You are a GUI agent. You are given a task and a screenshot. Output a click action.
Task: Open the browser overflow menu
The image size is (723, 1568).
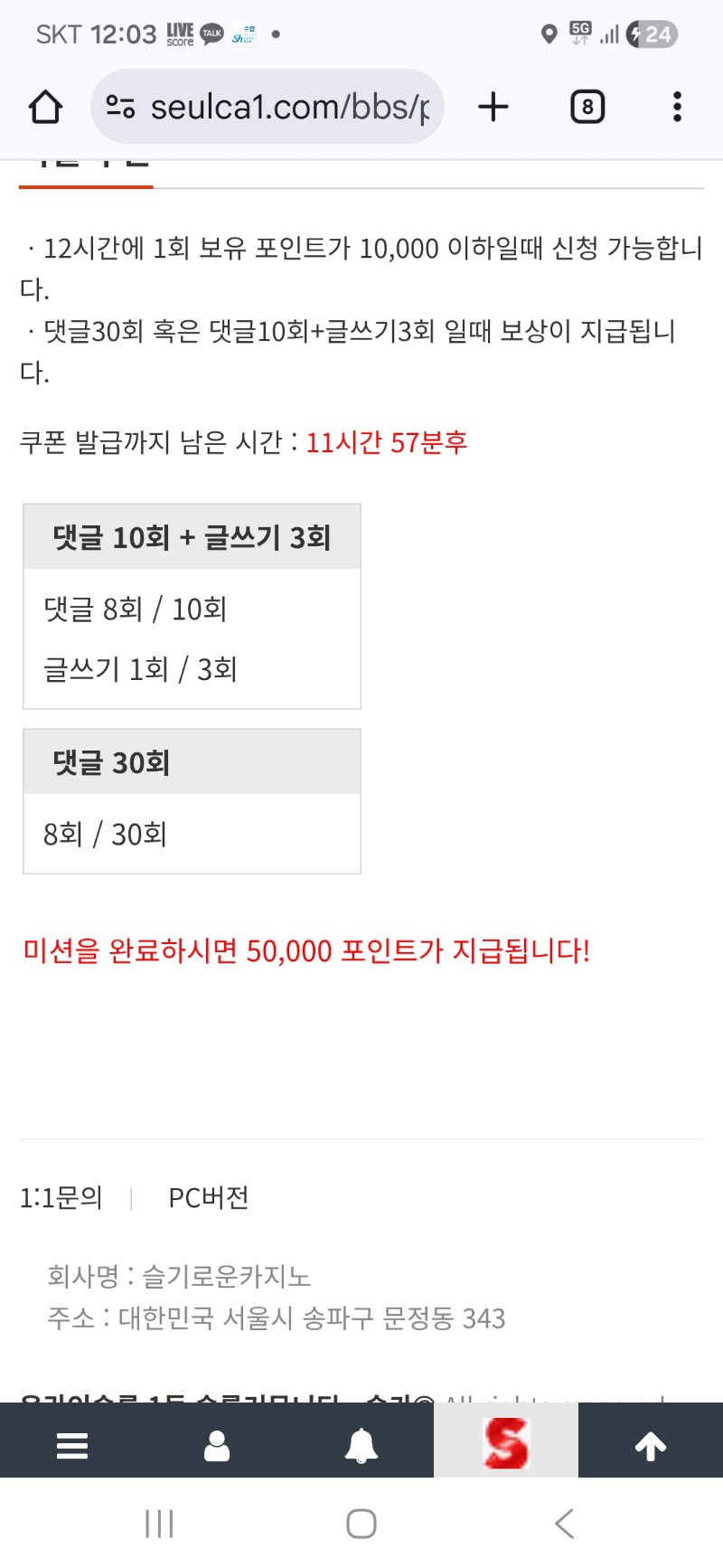pyautogui.click(x=677, y=107)
